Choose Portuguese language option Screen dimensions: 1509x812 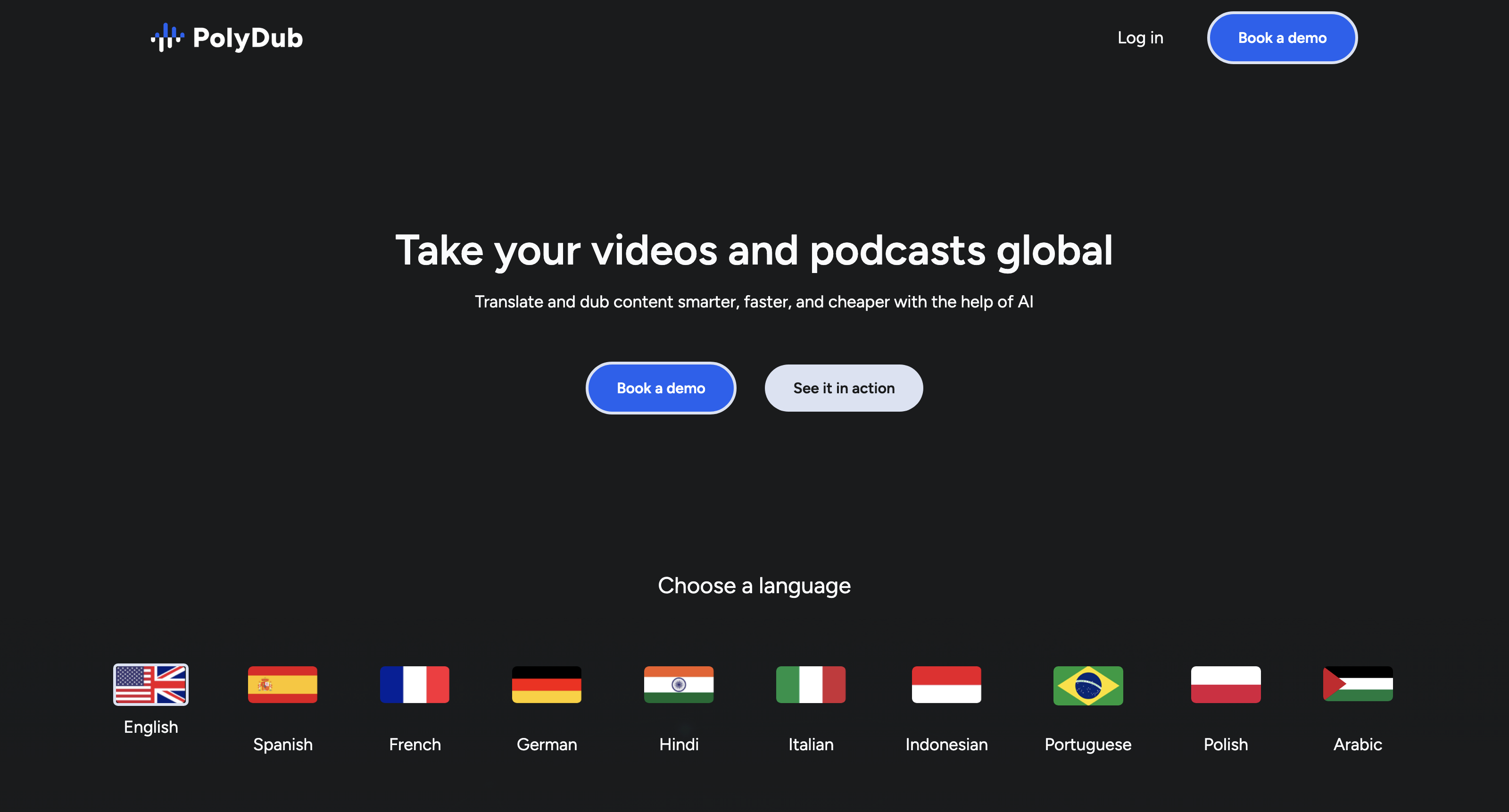click(x=1088, y=685)
